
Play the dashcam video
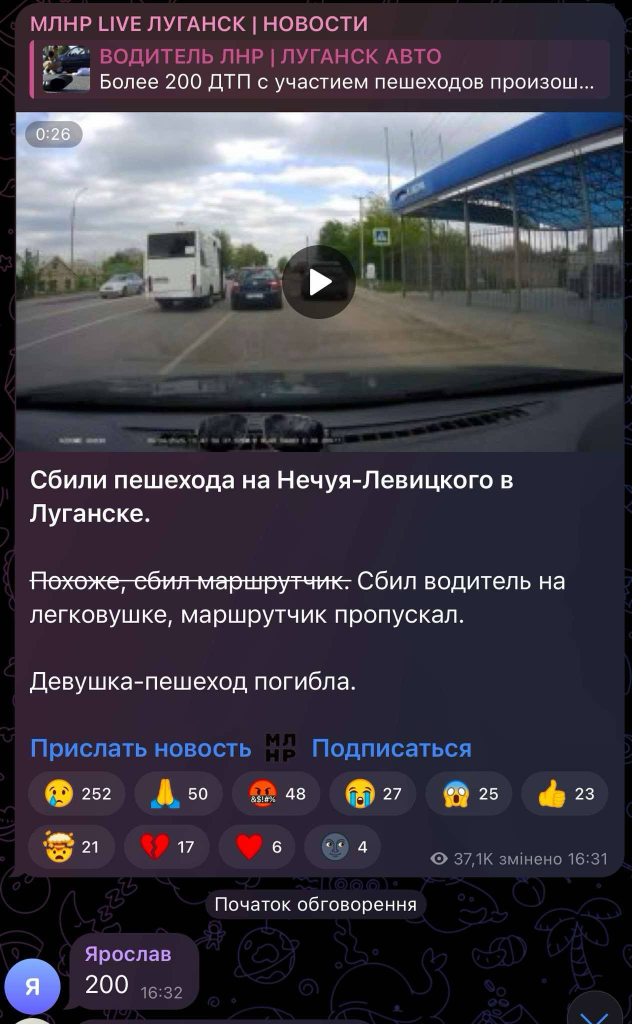[319, 282]
